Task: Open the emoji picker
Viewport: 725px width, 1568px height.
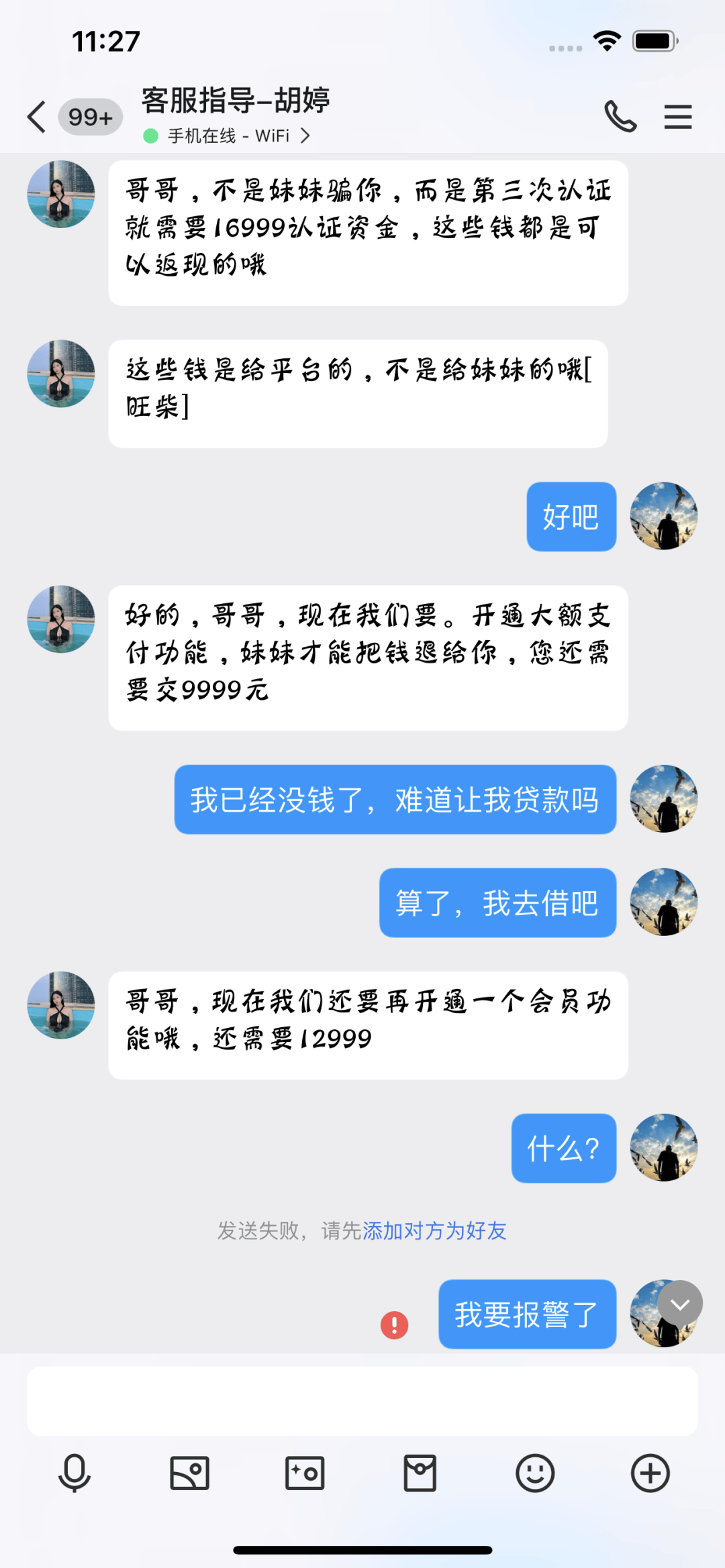Action: tap(535, 1473)
